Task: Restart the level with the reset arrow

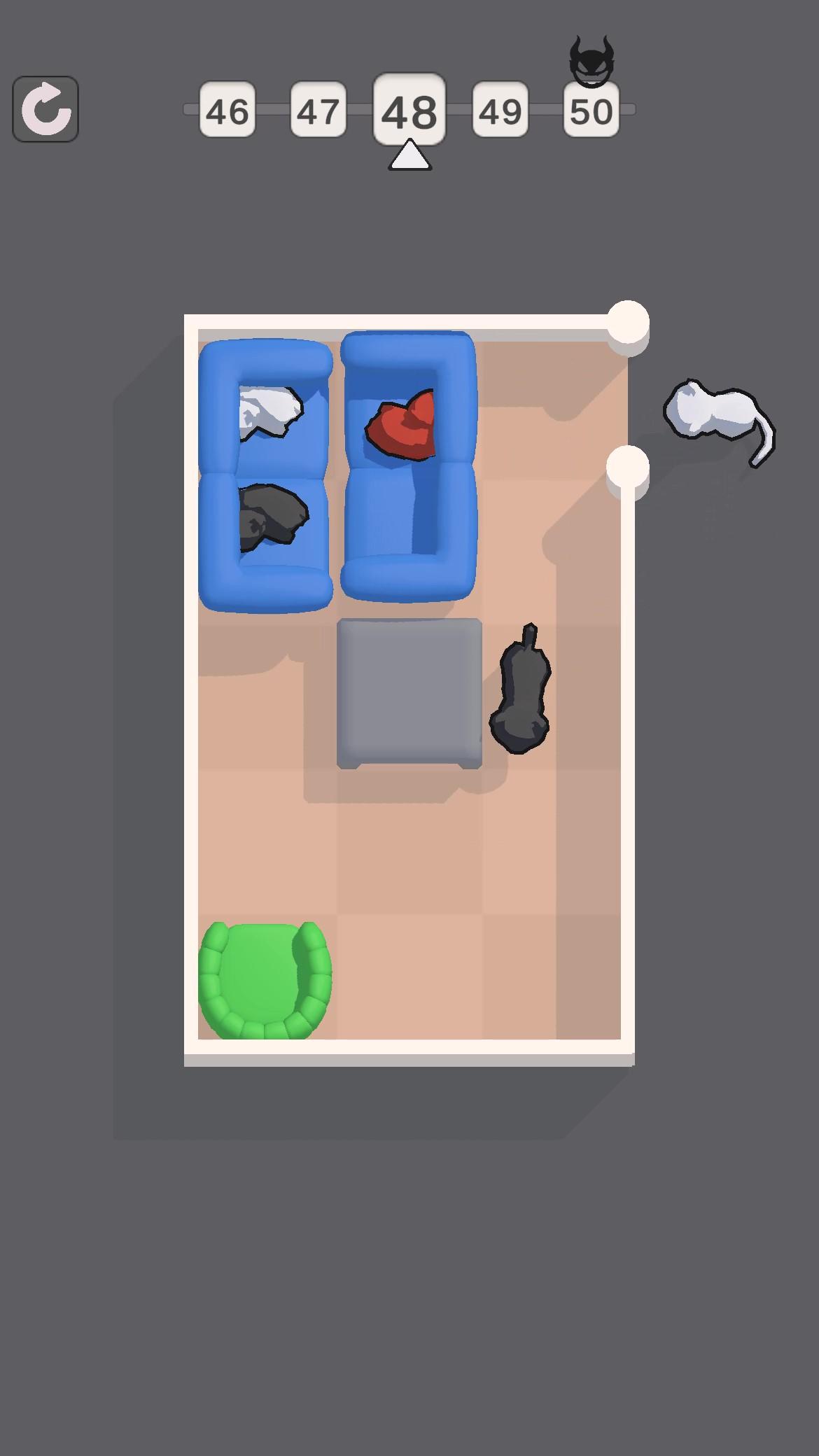Action: coord(45,109)
